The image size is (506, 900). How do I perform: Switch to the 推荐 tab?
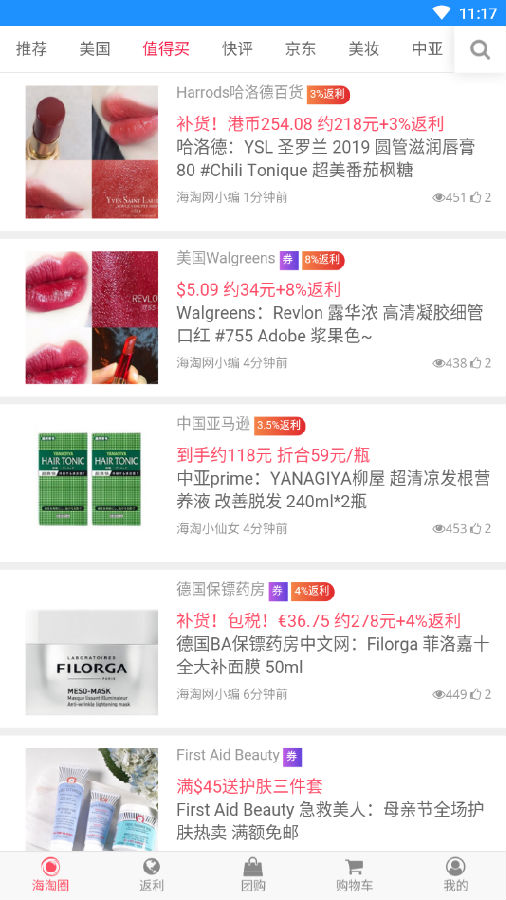[32, 49]
